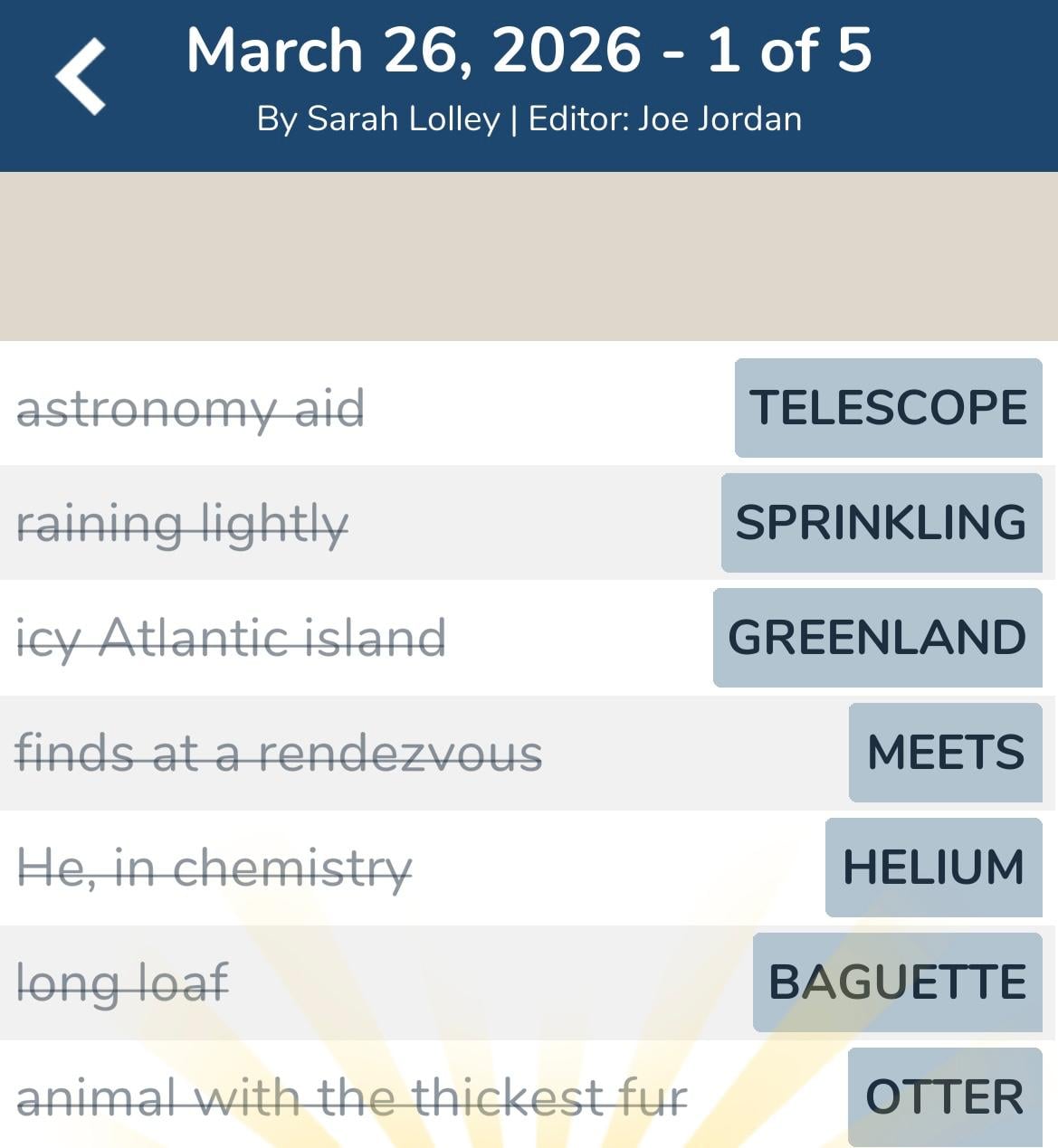Click the editor credit 'Joe Jordan'

point(720,118)
